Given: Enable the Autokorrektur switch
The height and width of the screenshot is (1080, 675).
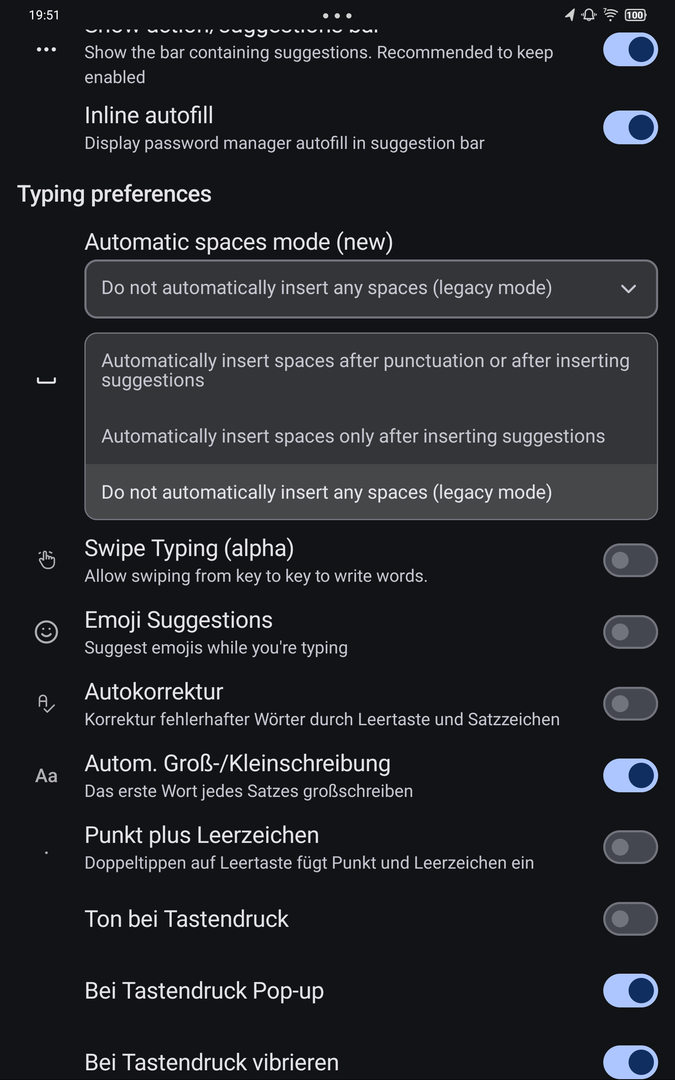Looking at the screenshot, I should [630, 704].
